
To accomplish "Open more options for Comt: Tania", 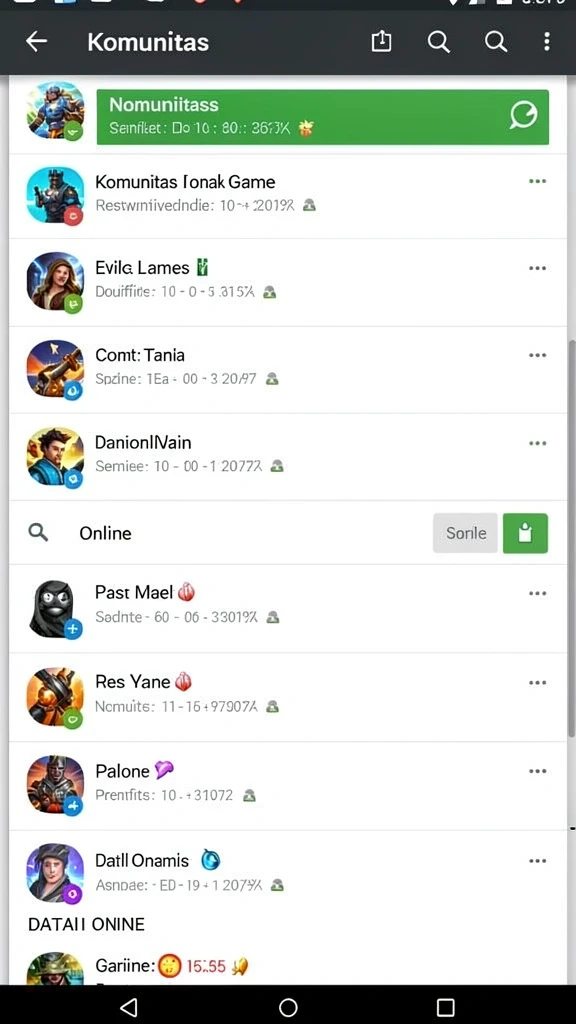I will pos(537,355).
